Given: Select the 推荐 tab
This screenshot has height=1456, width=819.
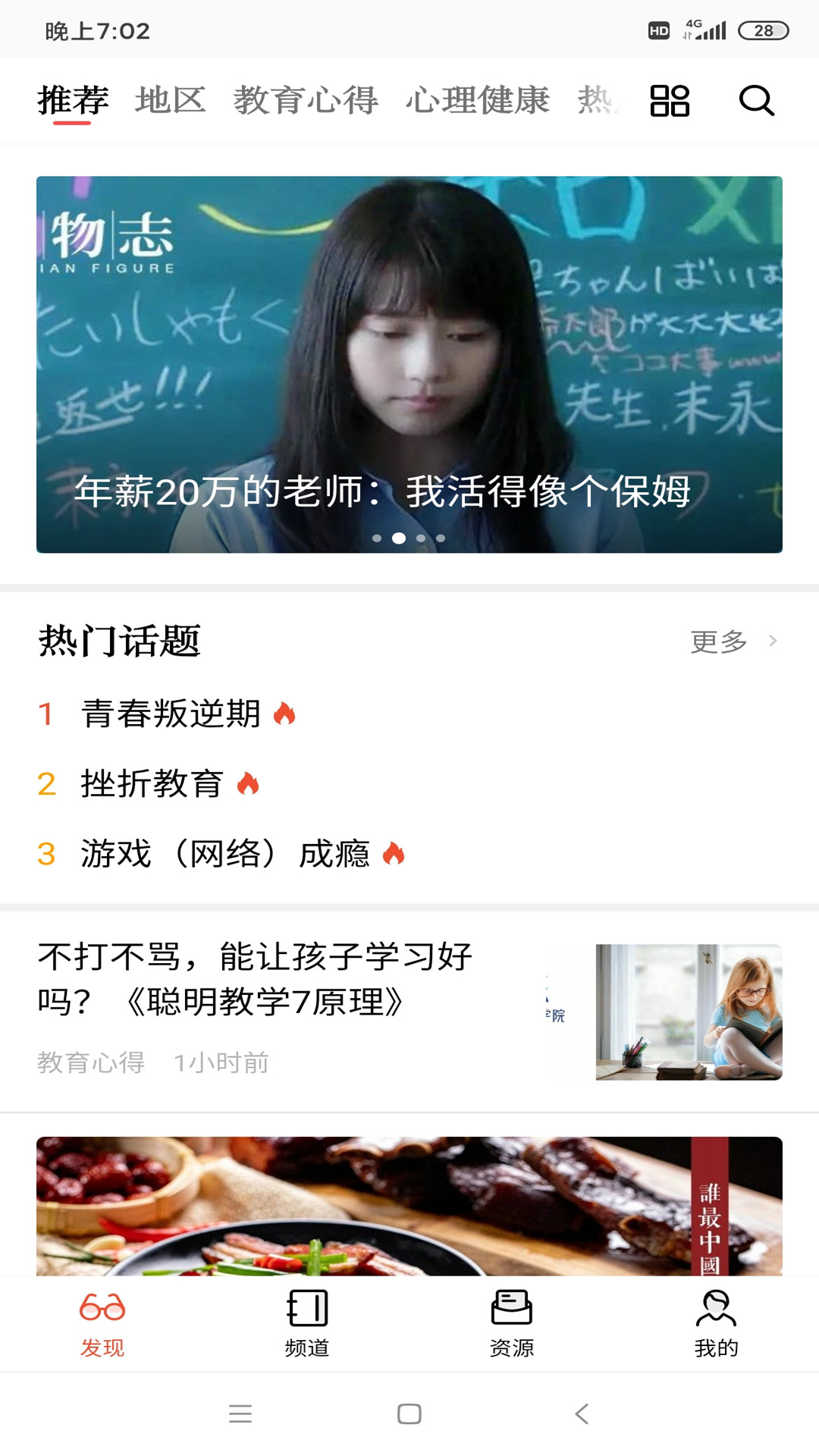Looking at the screenshot, I should tap(73, 100).
